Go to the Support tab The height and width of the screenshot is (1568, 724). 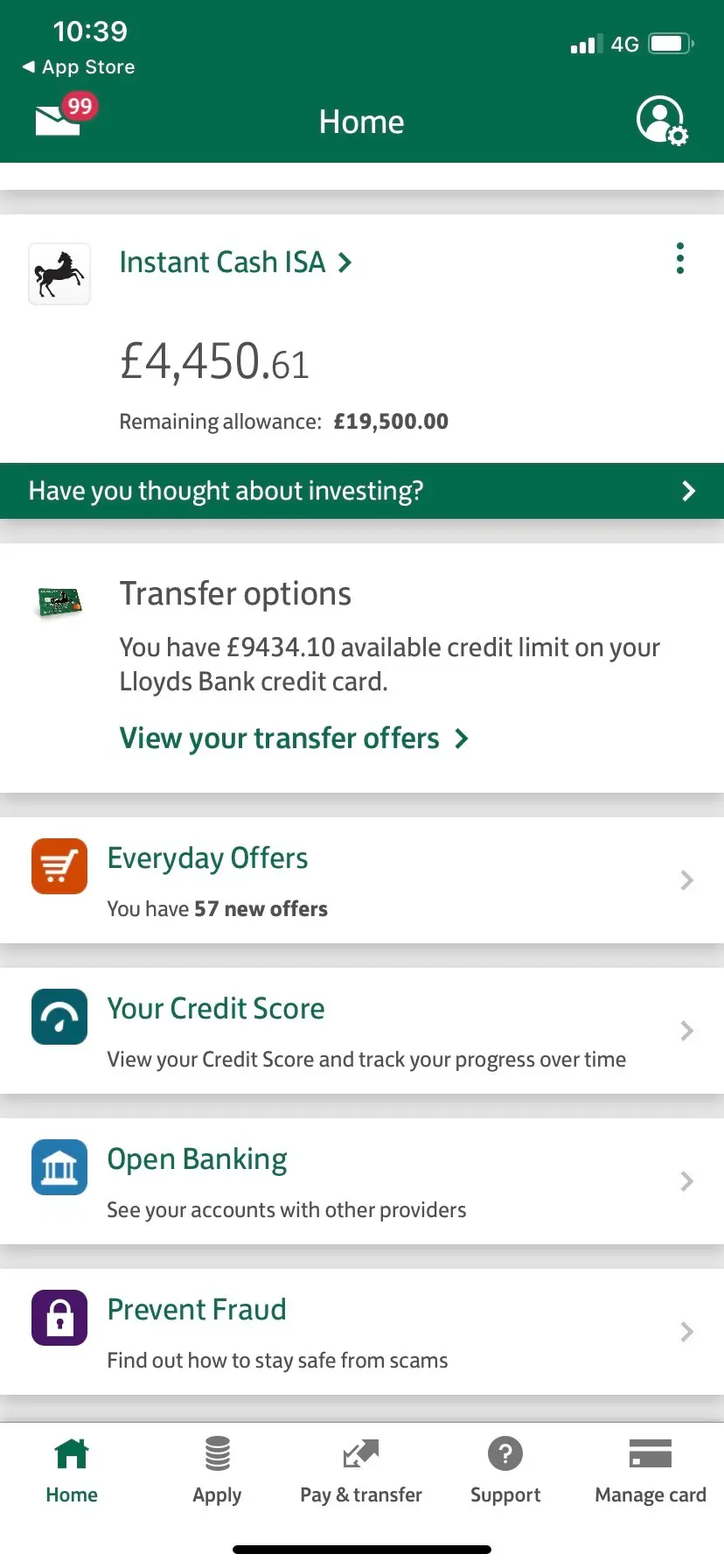[x=505, y=1470]
